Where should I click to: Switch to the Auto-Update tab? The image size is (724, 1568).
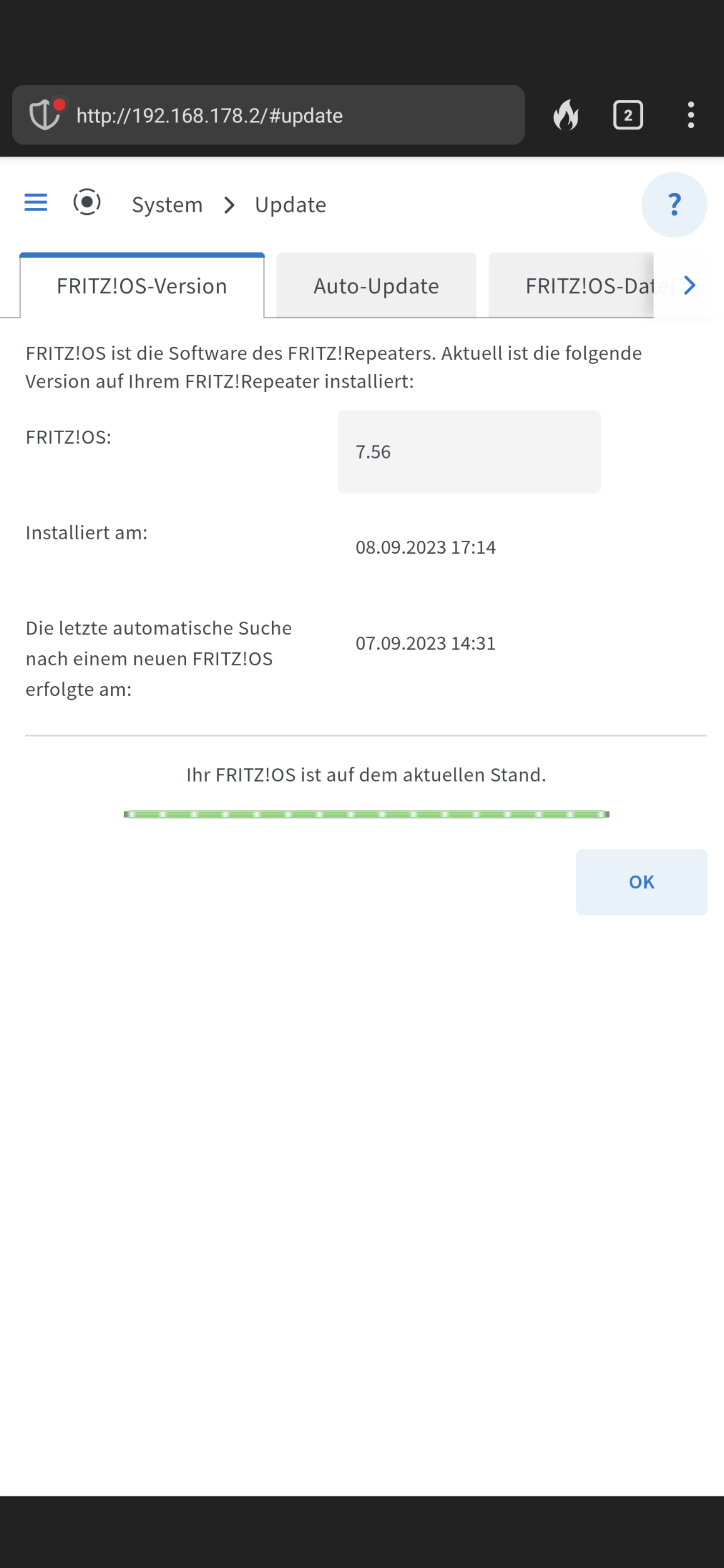pos(376,286)
